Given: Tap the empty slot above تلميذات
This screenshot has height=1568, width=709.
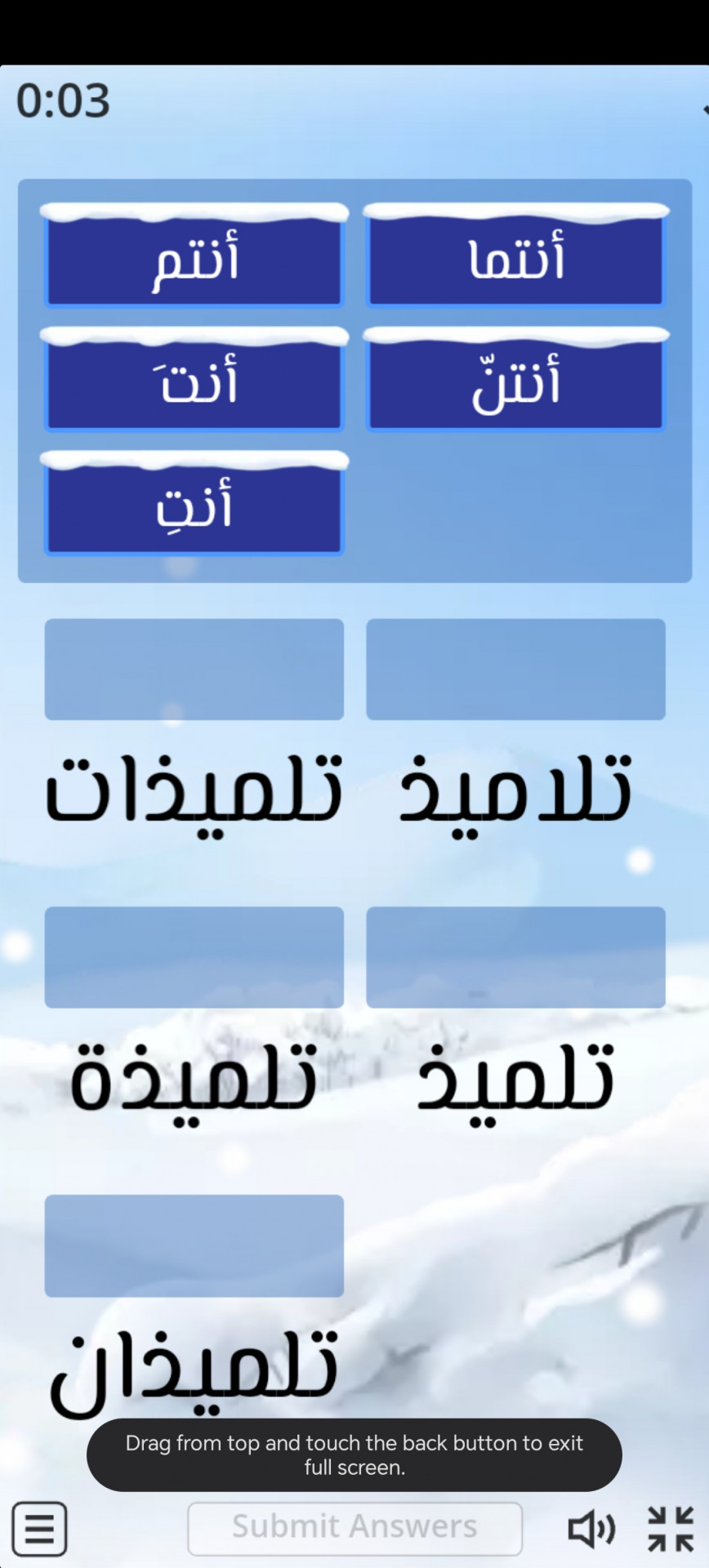Looking at the screenshot, I should (x=194, y=670).
